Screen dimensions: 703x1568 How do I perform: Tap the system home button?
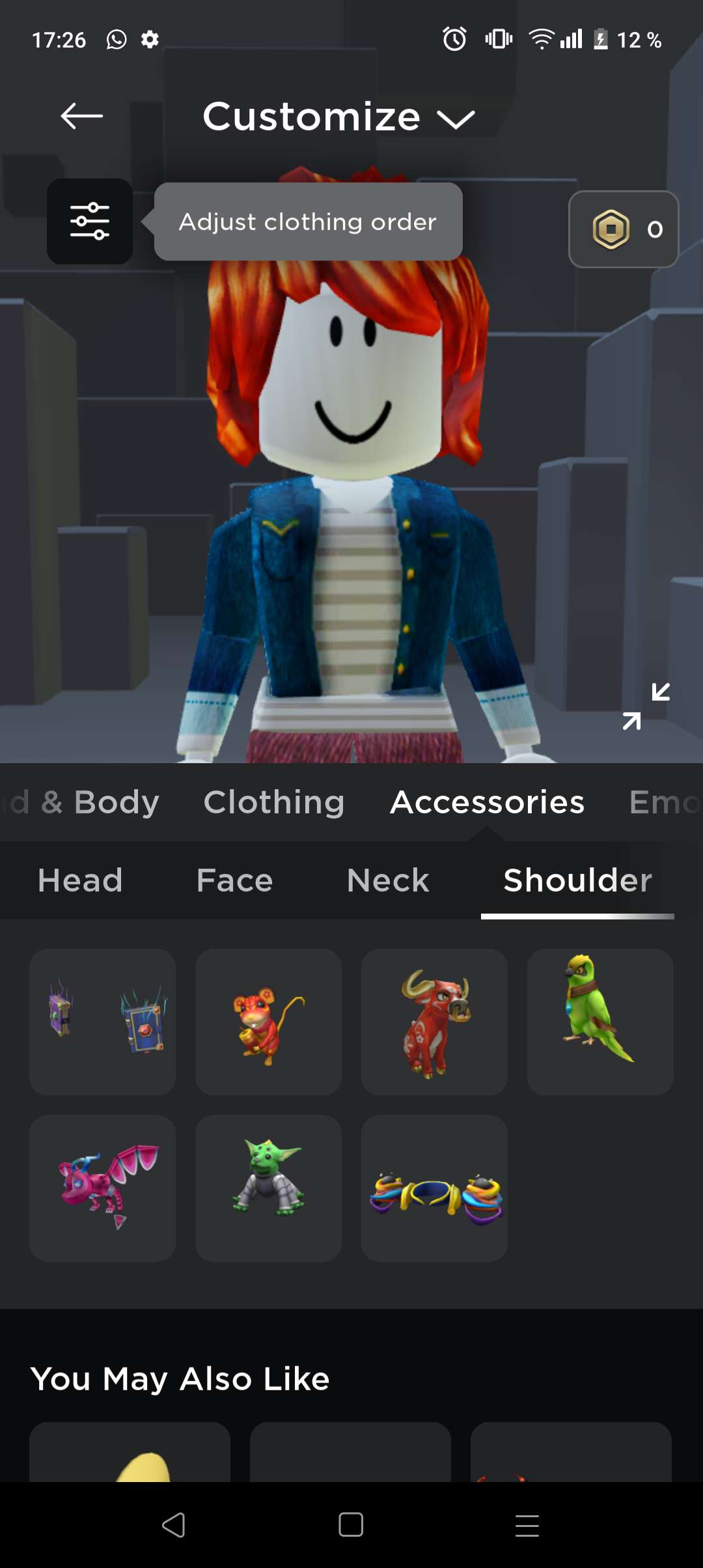[351, 1525]
